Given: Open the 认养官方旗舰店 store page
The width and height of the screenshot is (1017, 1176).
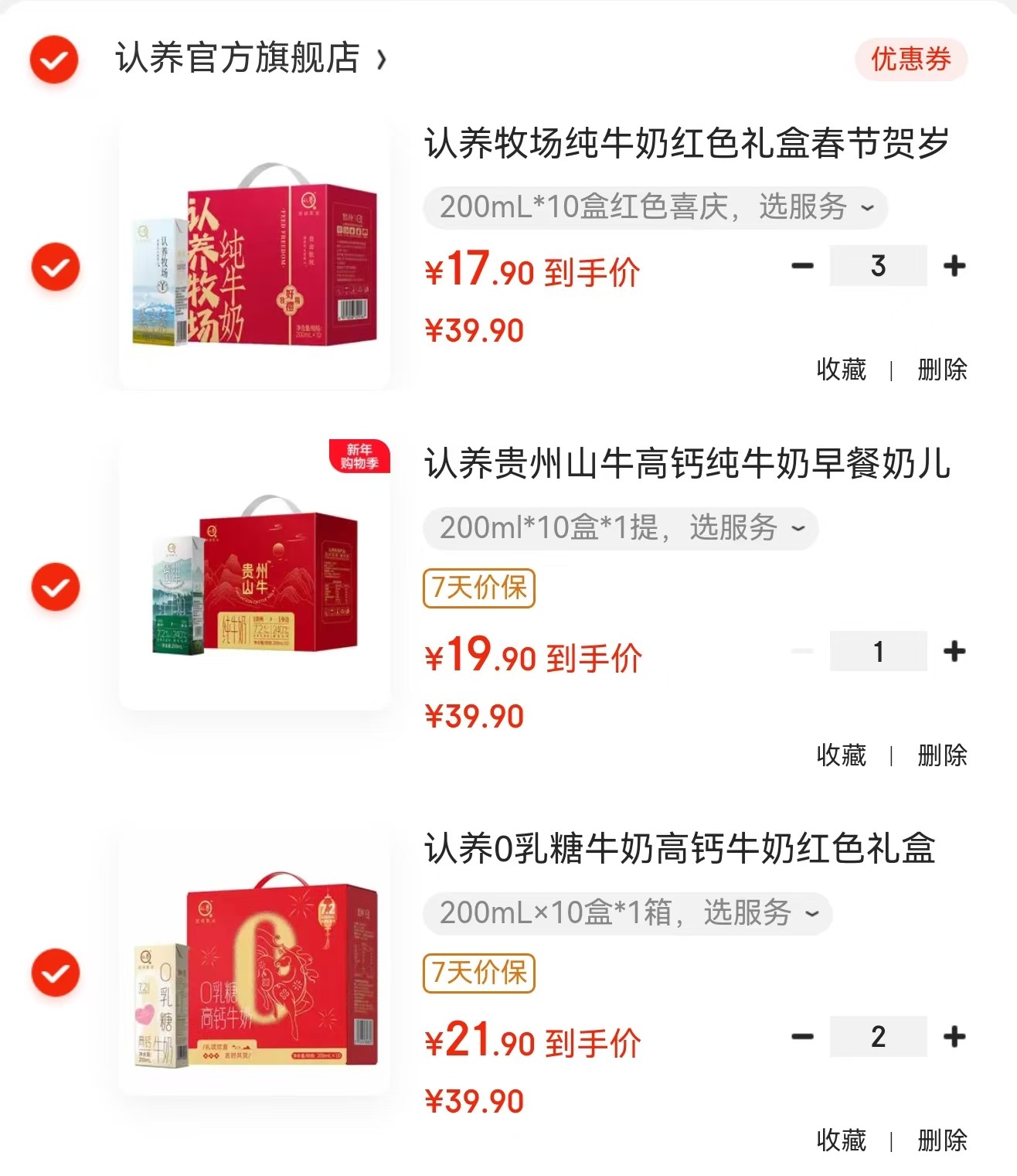Looking at the screenshot, I should coord(249,59).
